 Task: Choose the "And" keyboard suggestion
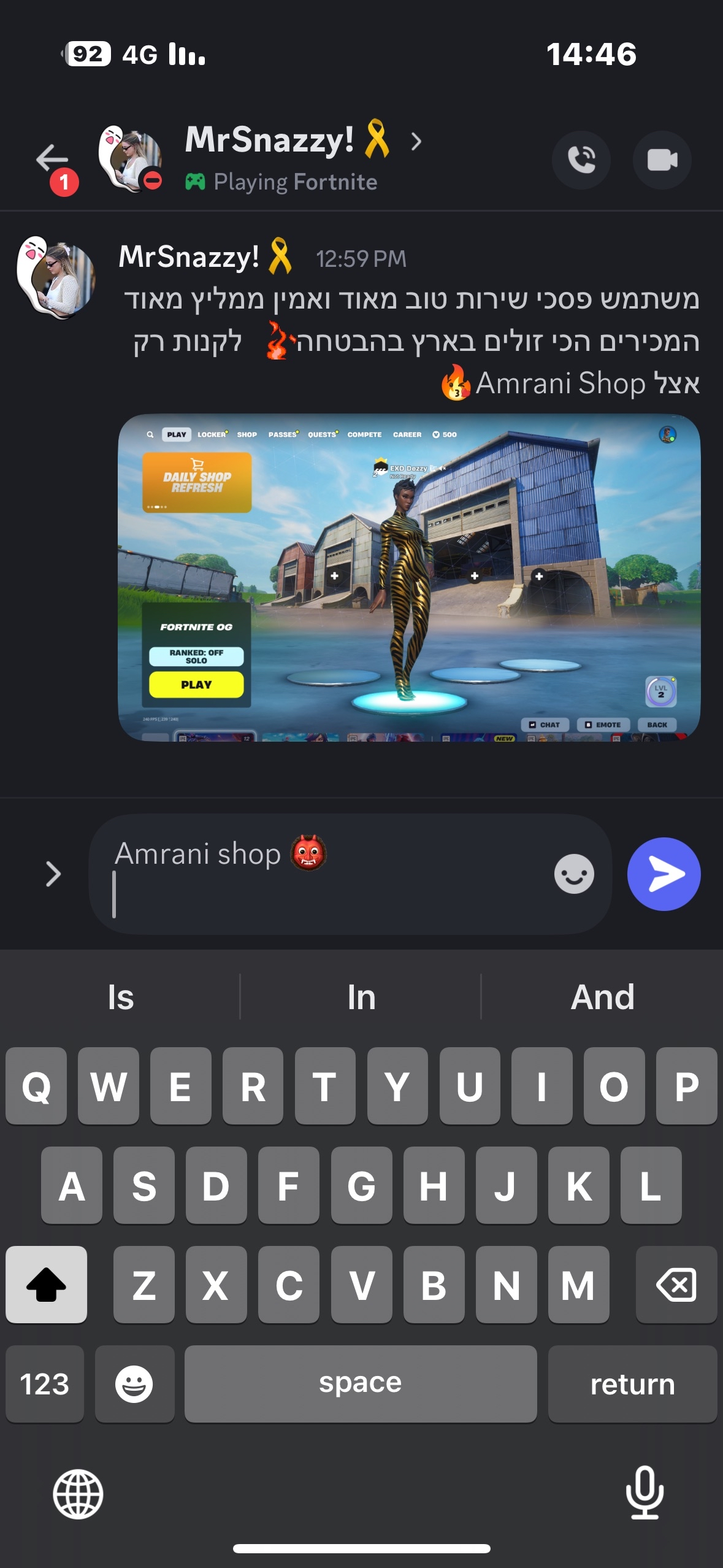(602, 997)
